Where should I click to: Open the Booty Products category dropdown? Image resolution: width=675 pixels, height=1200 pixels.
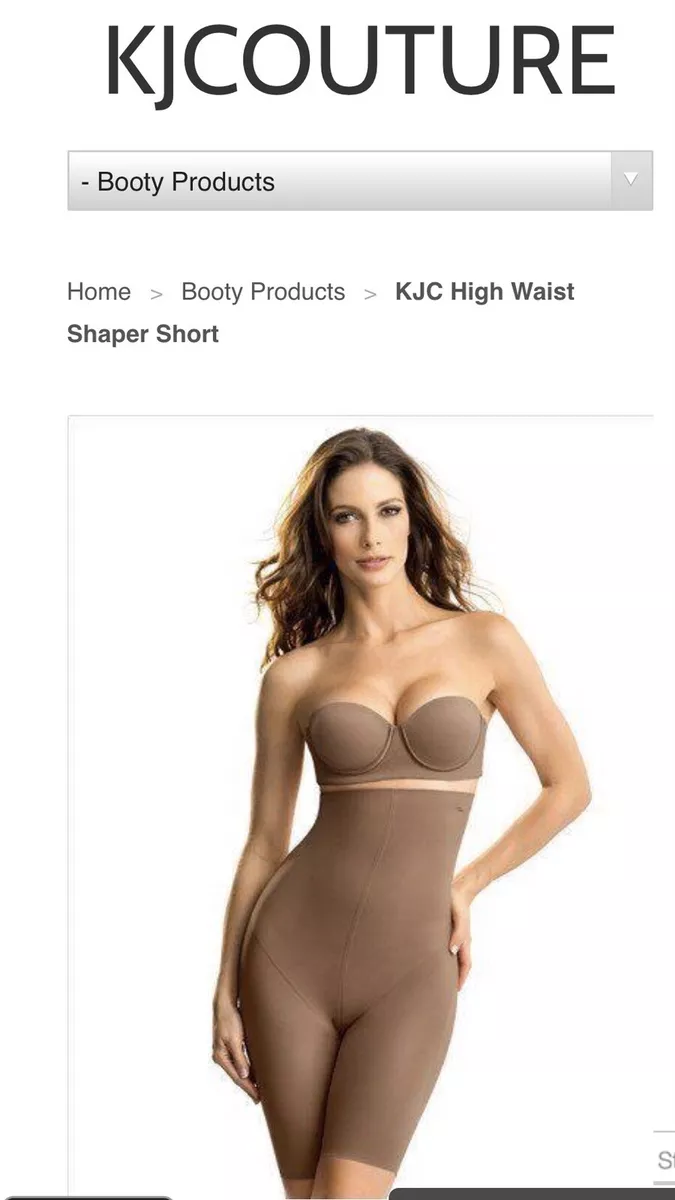click(360, 181)
